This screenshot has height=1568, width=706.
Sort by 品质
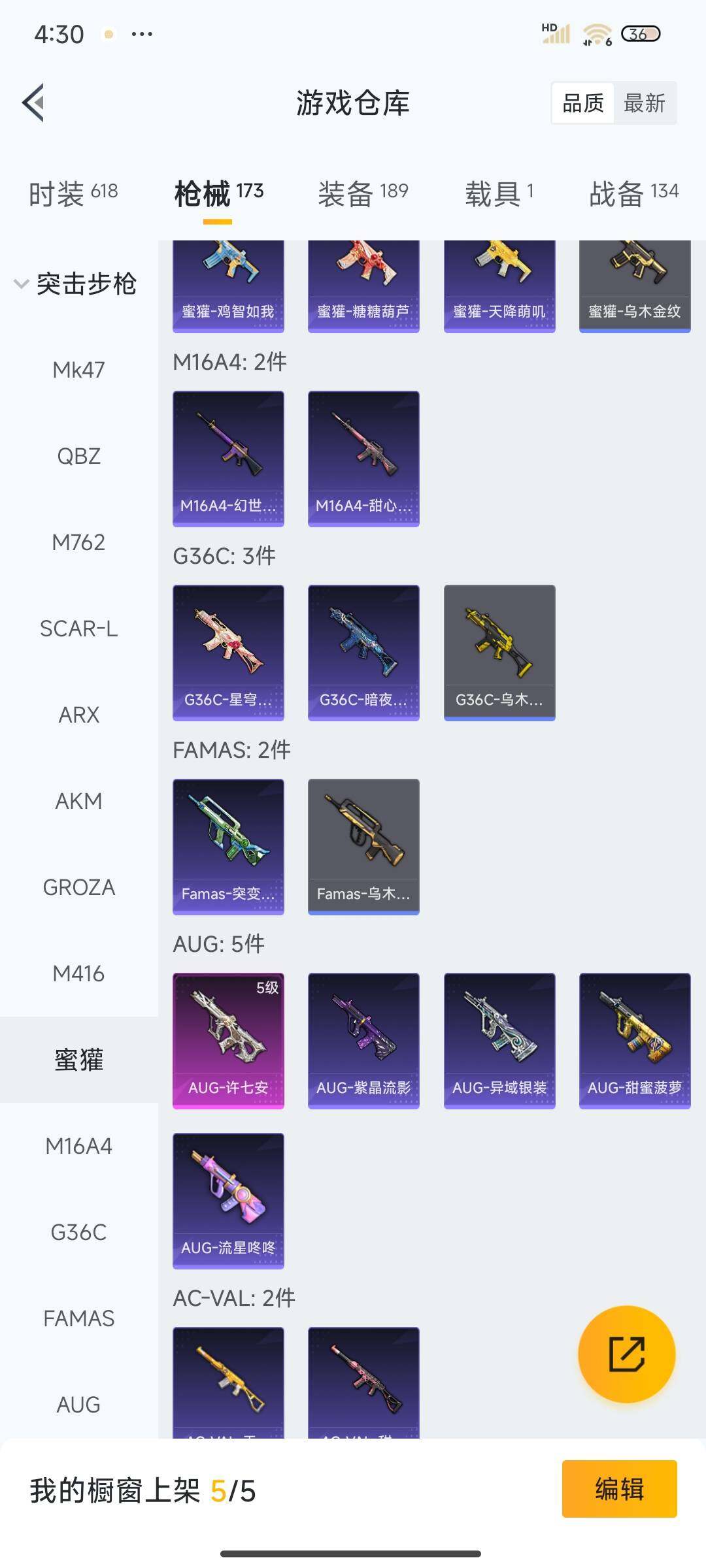(x=583, y=103)
